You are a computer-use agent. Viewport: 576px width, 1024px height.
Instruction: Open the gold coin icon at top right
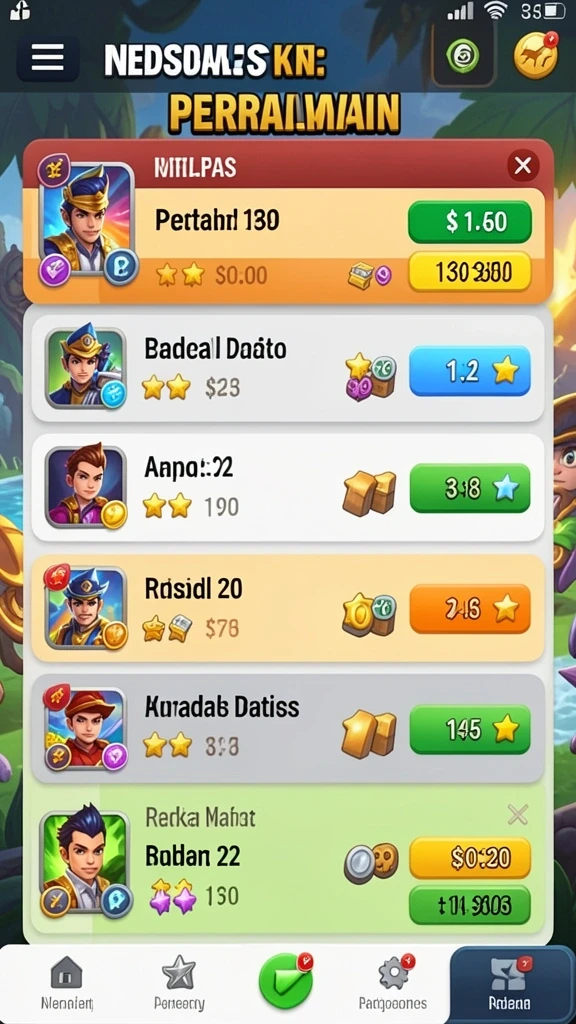[x=536, y=56]
